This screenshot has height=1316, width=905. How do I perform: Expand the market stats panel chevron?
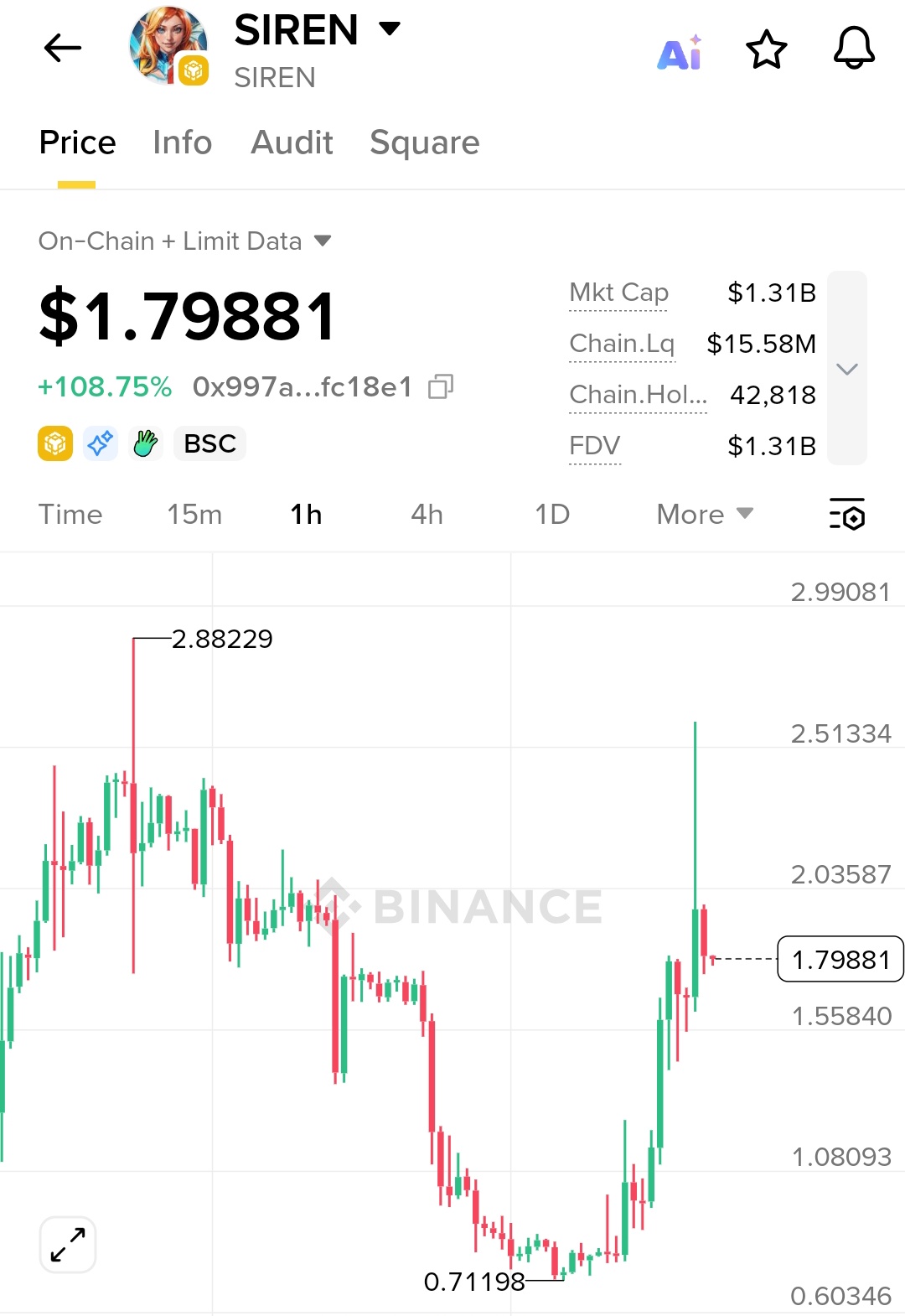pyautogui.click(x=846, y=369)
